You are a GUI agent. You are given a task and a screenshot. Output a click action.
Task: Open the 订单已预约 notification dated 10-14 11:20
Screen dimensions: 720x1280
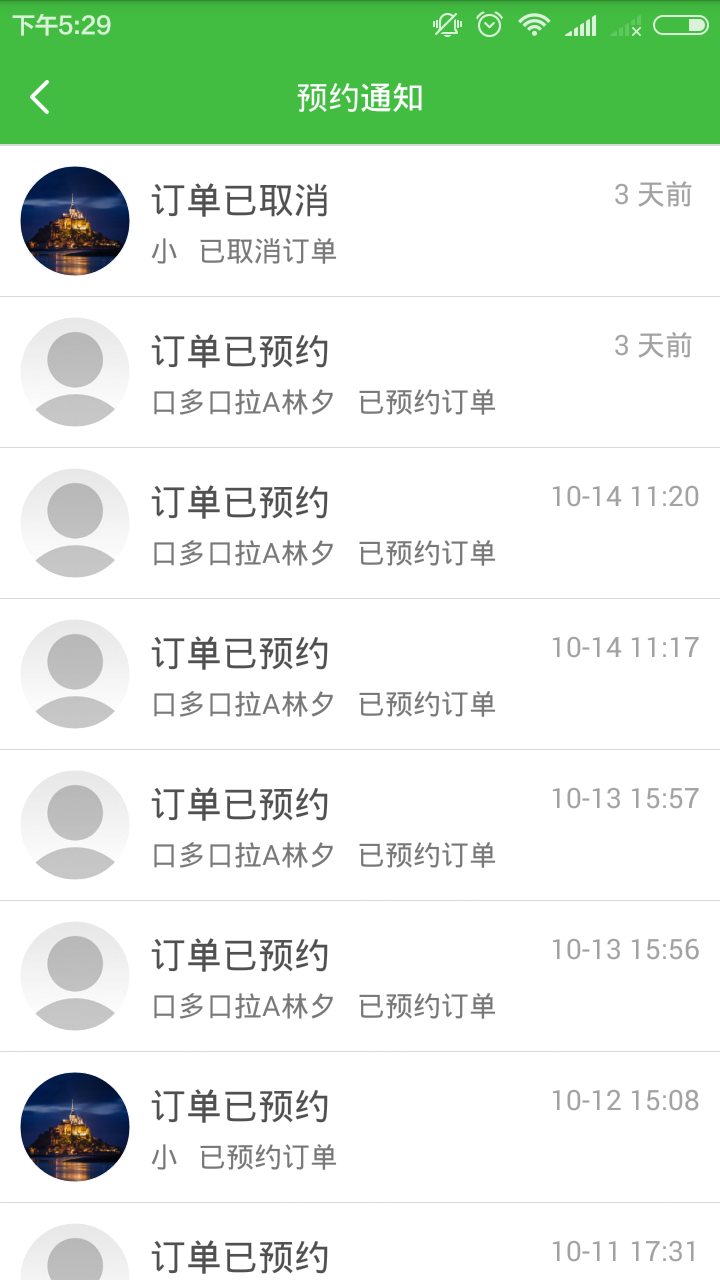pyautogui.click(x=360, y=523)
